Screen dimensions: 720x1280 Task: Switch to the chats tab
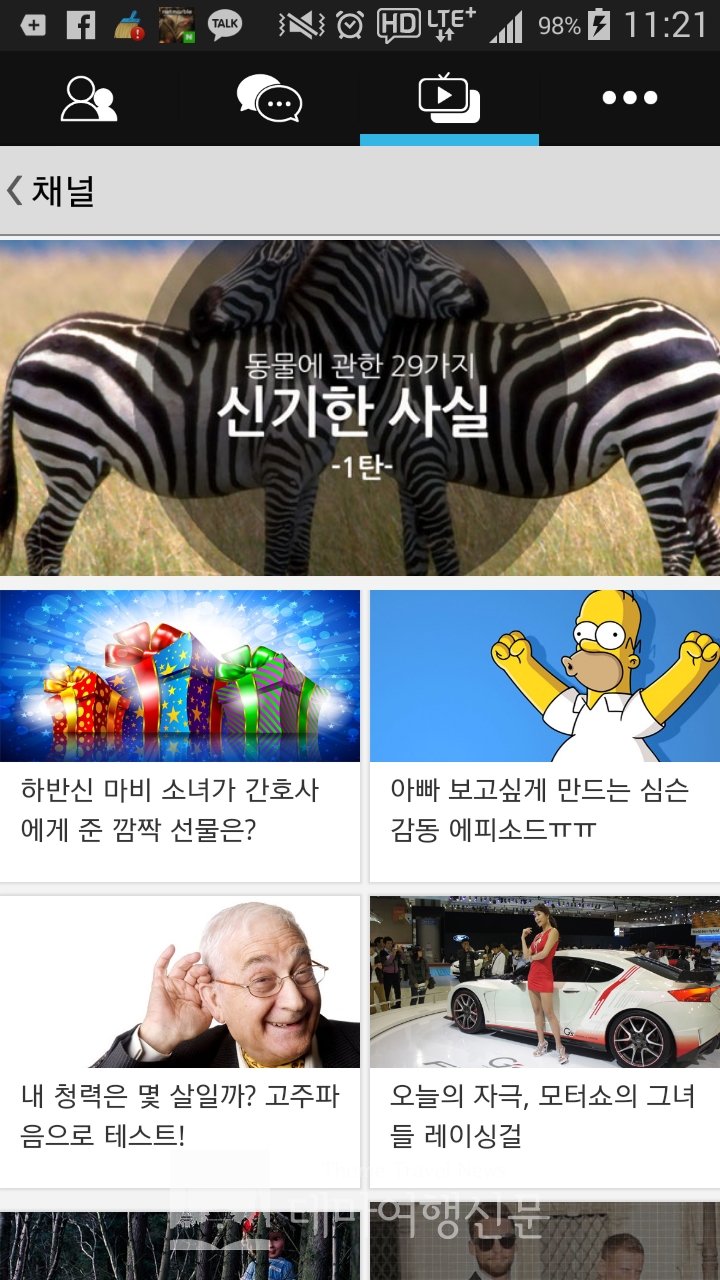click(x=269, y=98)
